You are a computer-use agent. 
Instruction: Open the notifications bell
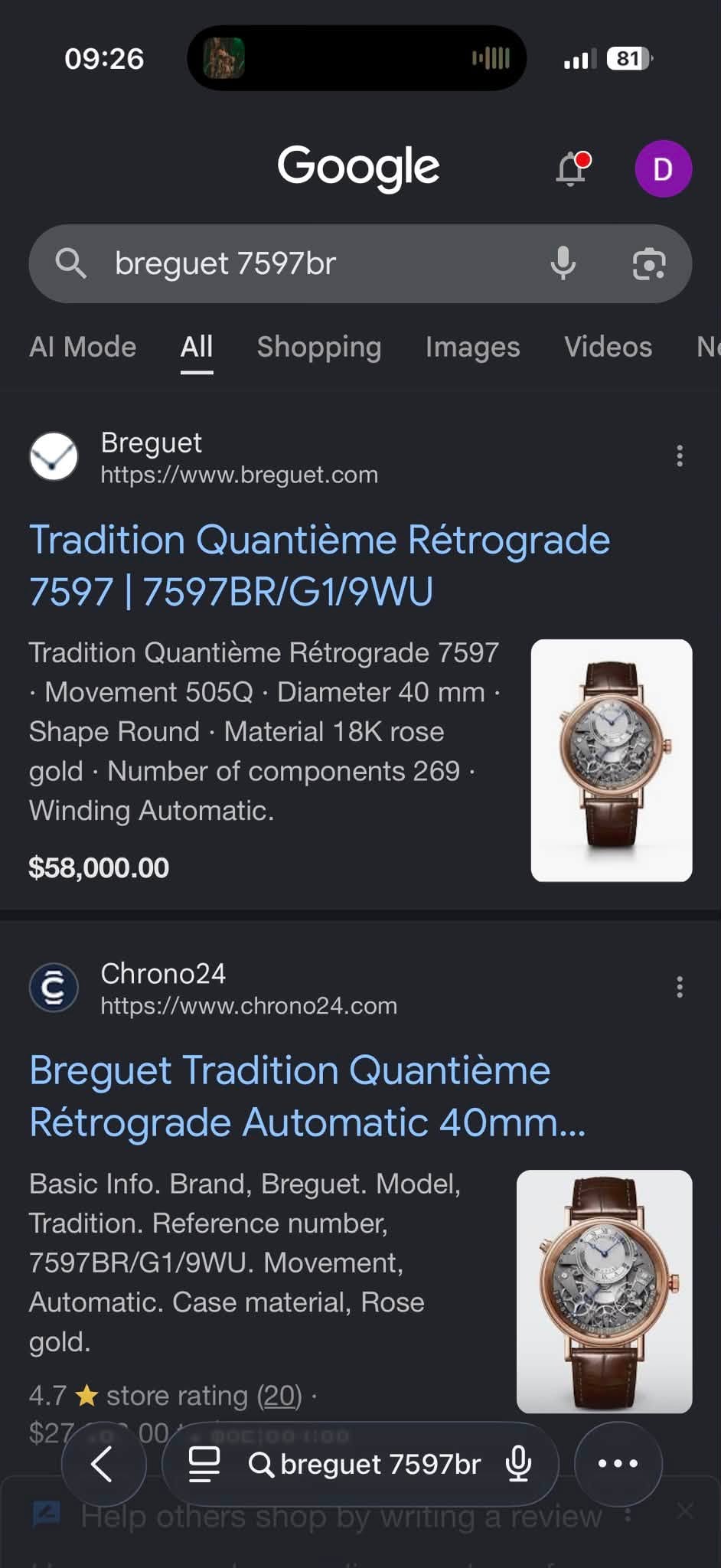[573, 168]
